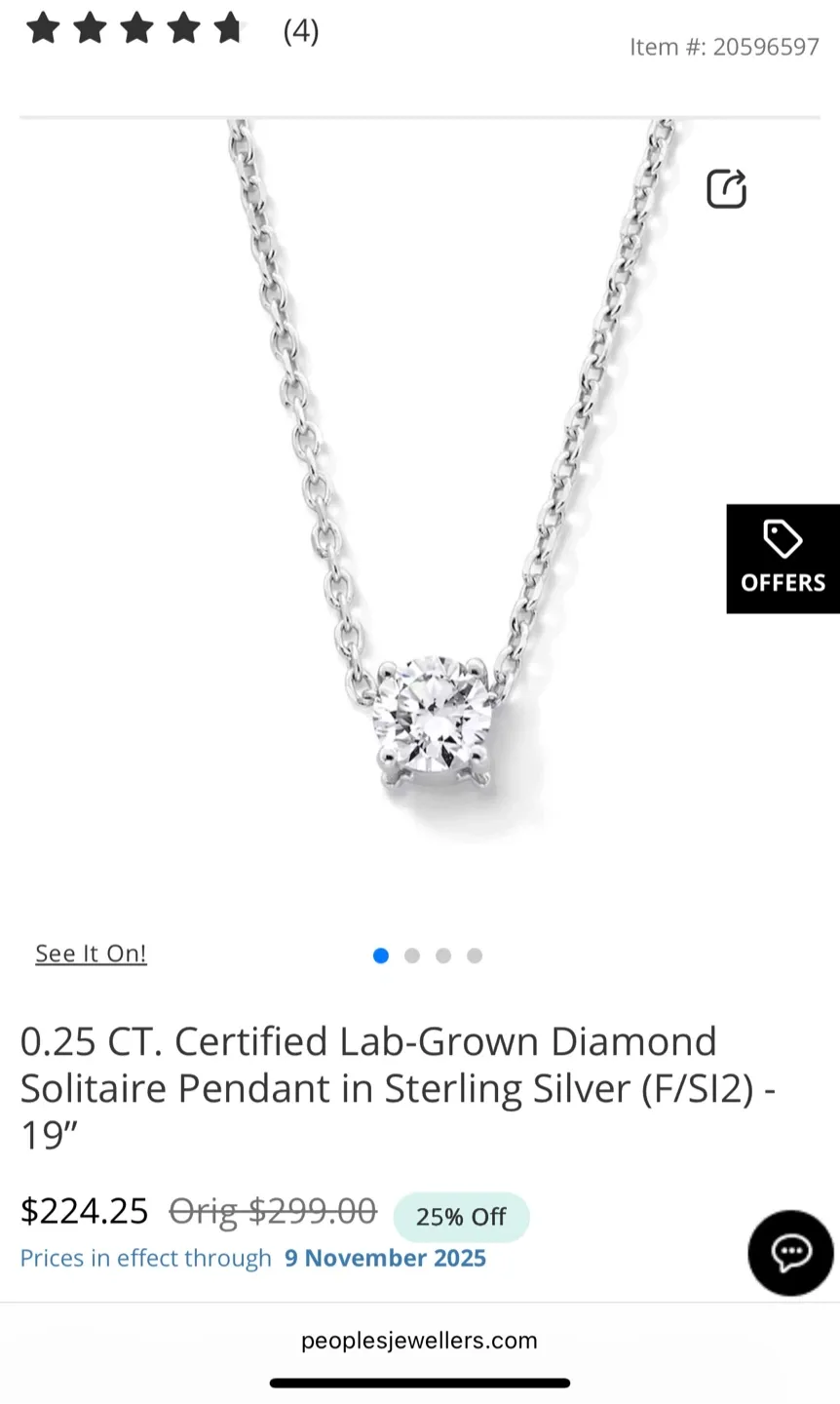This screenshot has width=840, height=1404.
Task: Select the second carousel dot
Action: pos(411,955)
